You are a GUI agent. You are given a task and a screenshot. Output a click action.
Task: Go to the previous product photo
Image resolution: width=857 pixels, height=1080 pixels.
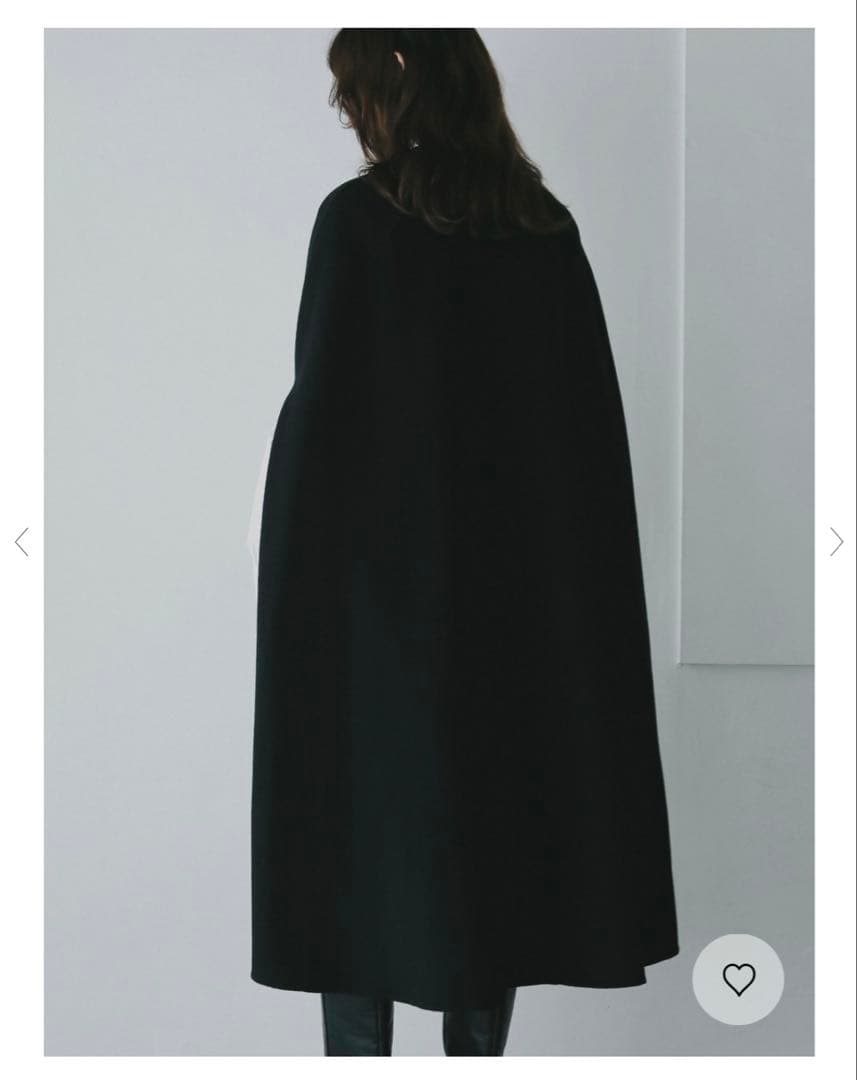22,542
